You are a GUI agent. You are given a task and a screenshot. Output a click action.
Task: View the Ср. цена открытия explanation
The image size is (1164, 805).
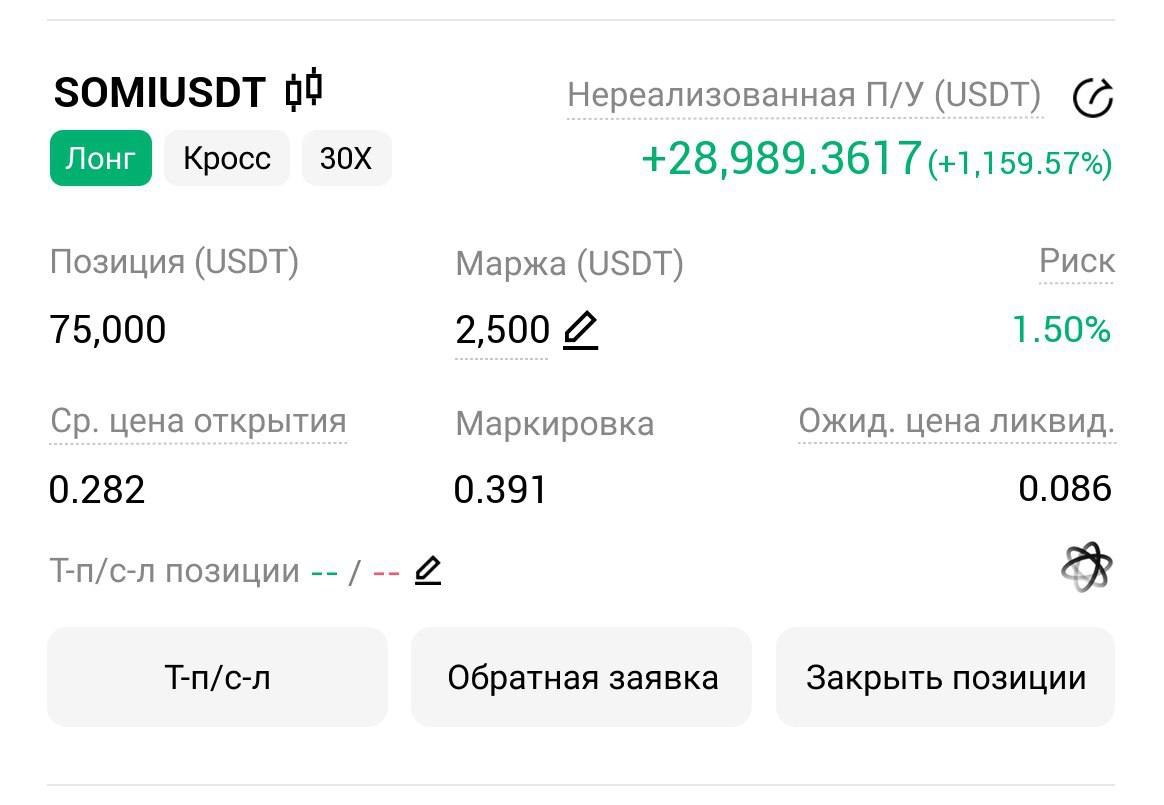click(x=198, y=421)
